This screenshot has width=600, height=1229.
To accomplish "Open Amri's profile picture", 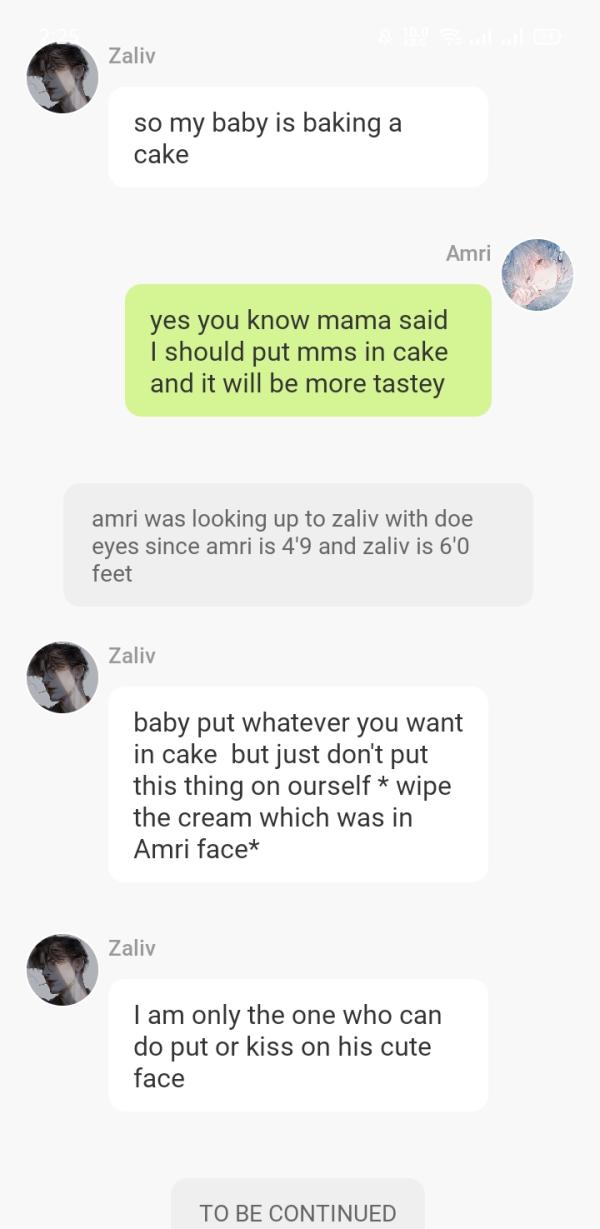I will [537, 275].
